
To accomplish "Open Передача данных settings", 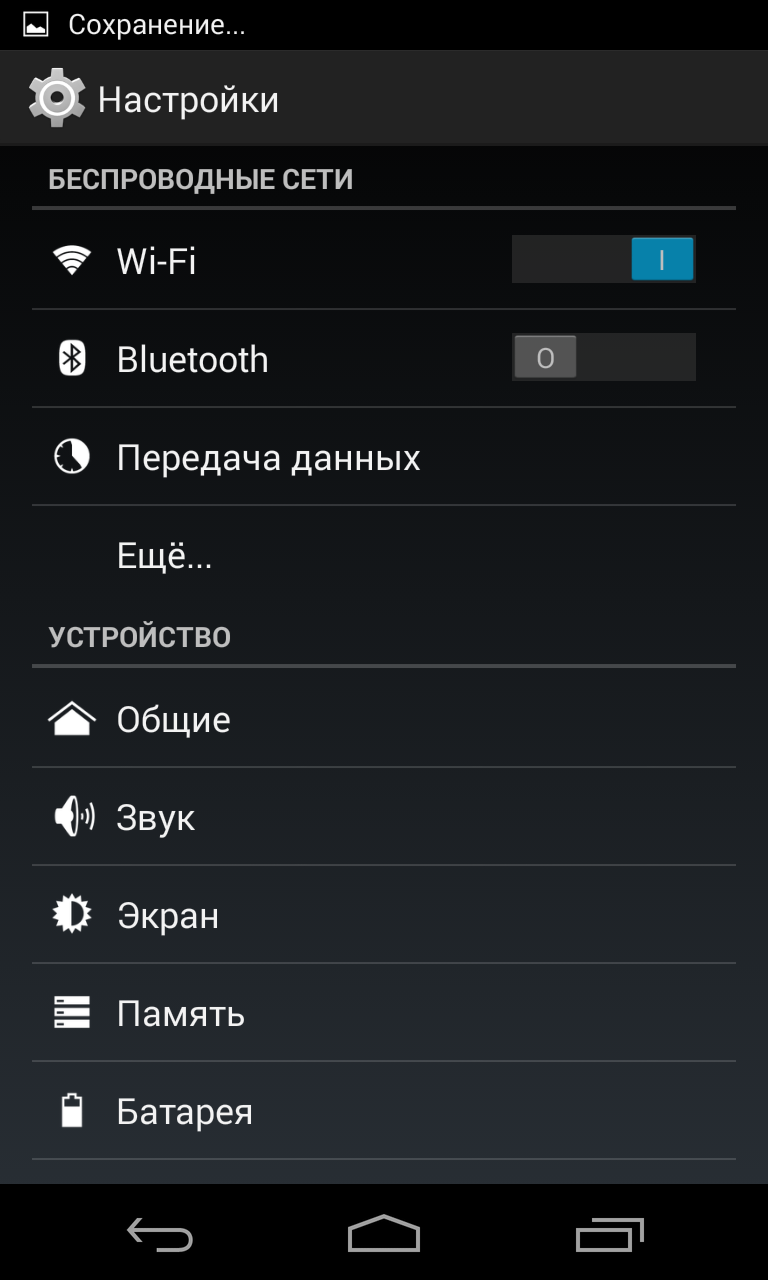I will [384, 457].
